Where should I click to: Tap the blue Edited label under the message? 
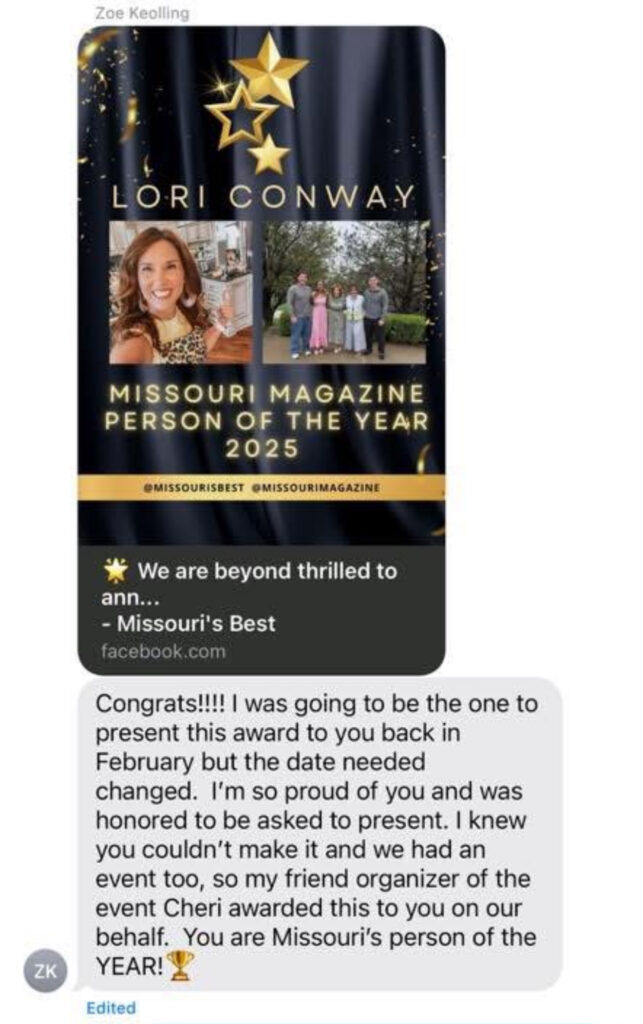[x=111, y=1008]
